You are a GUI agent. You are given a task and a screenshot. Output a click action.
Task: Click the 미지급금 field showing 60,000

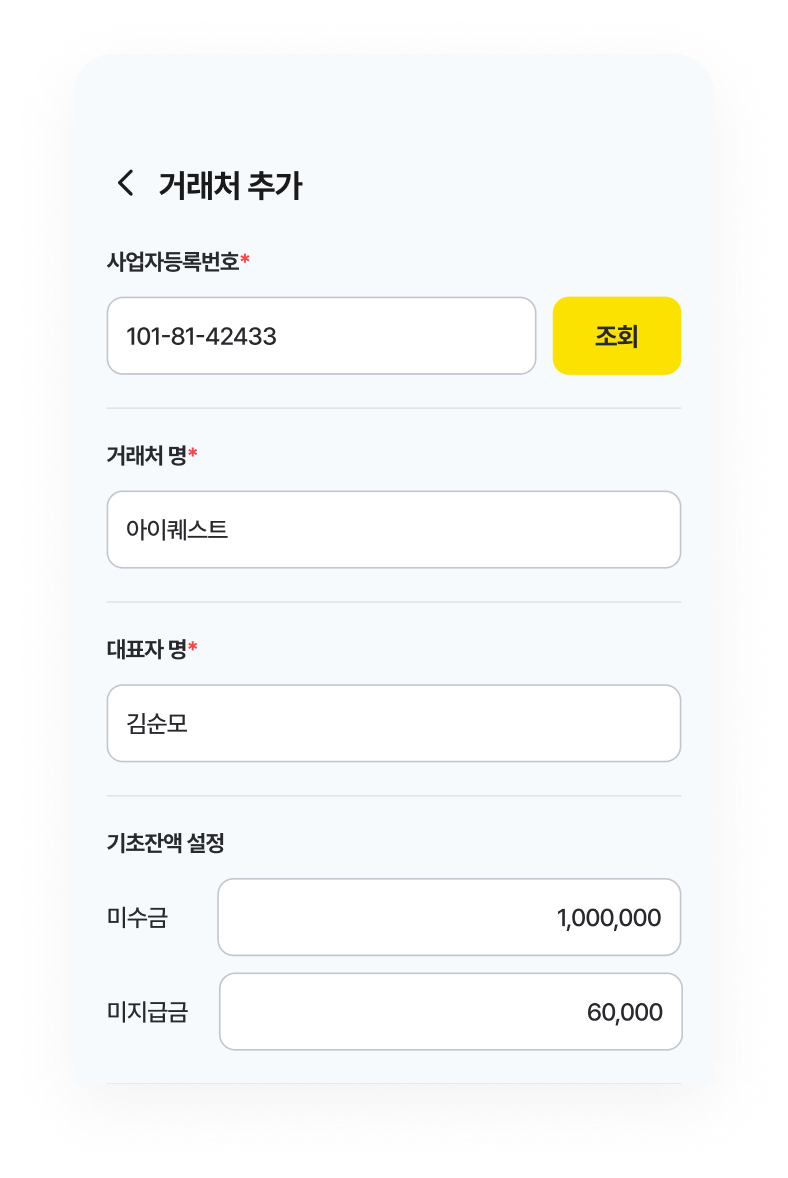(448, 1011)
